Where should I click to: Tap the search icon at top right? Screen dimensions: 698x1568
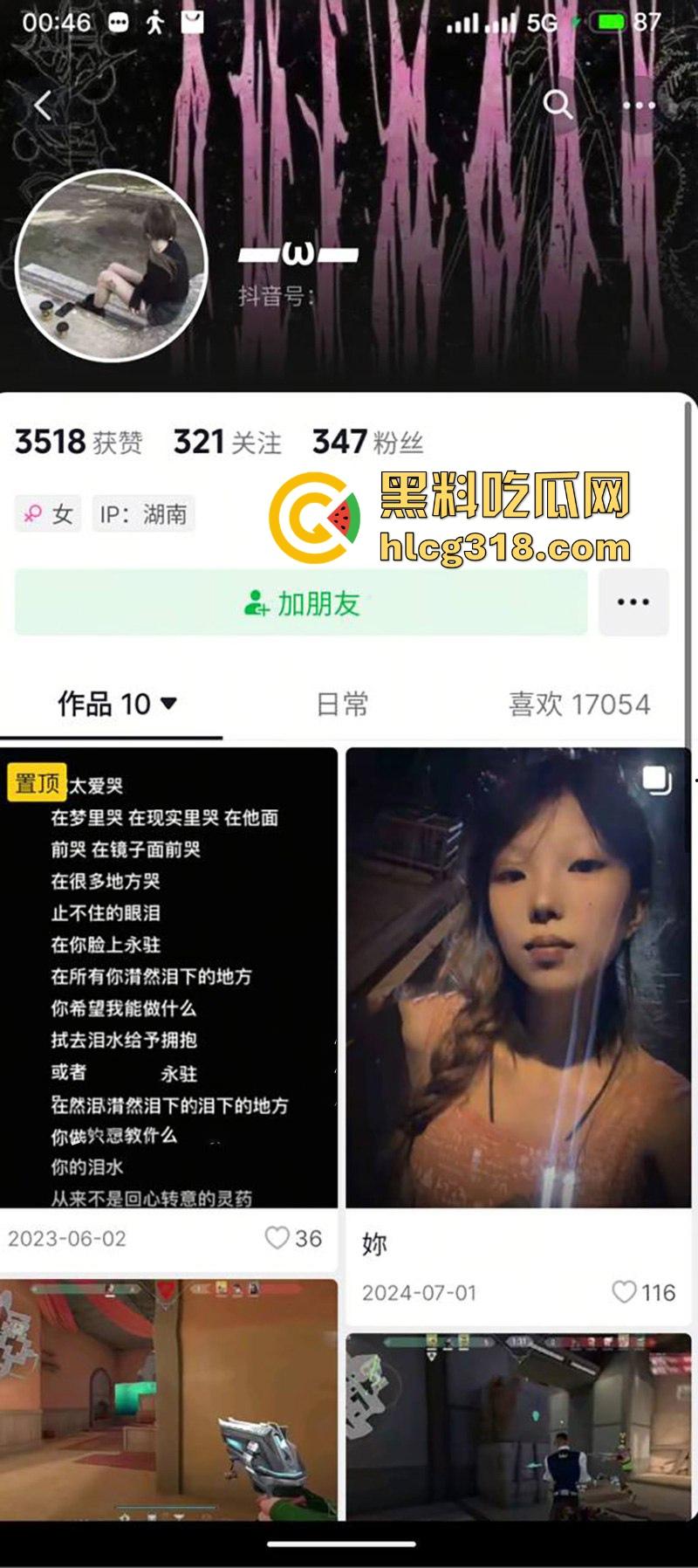(x=557, y=104)
